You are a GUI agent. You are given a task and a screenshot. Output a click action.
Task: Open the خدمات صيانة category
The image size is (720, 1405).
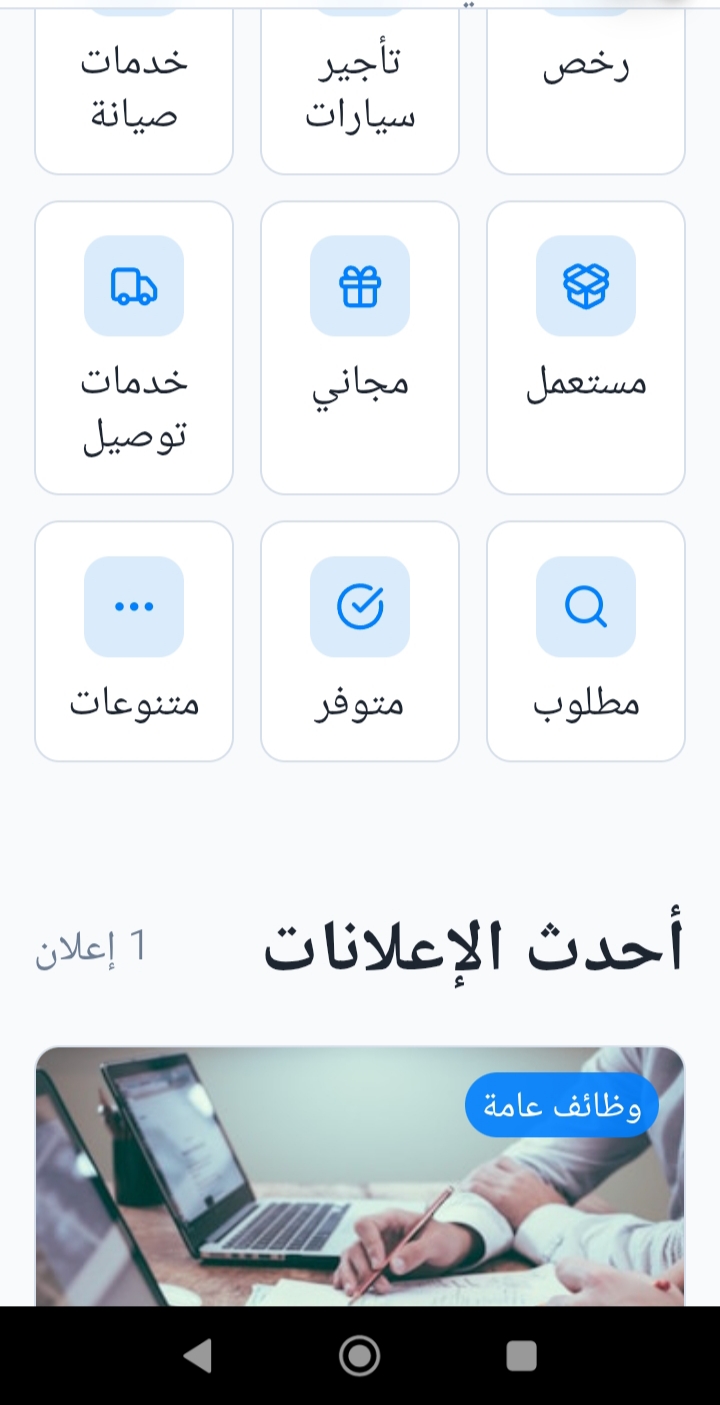click(x=134, y=90)
